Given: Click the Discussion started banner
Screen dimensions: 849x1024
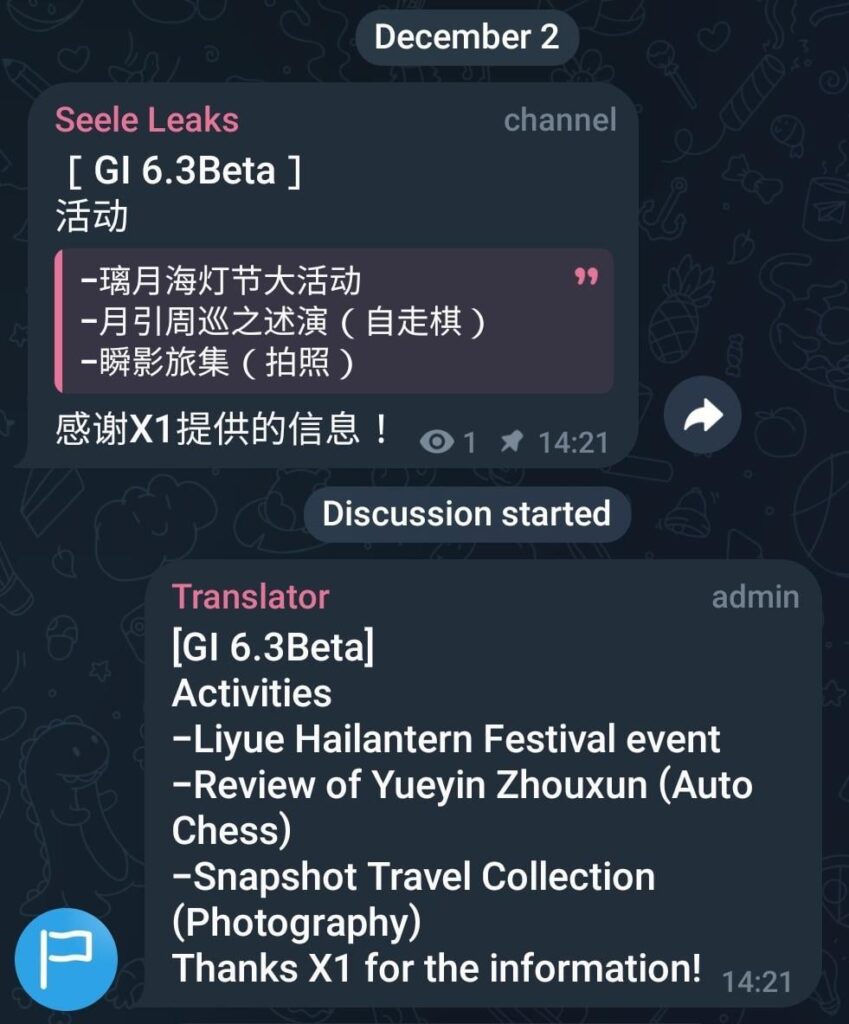Looking at the screenshot, I should coord(466,514).
